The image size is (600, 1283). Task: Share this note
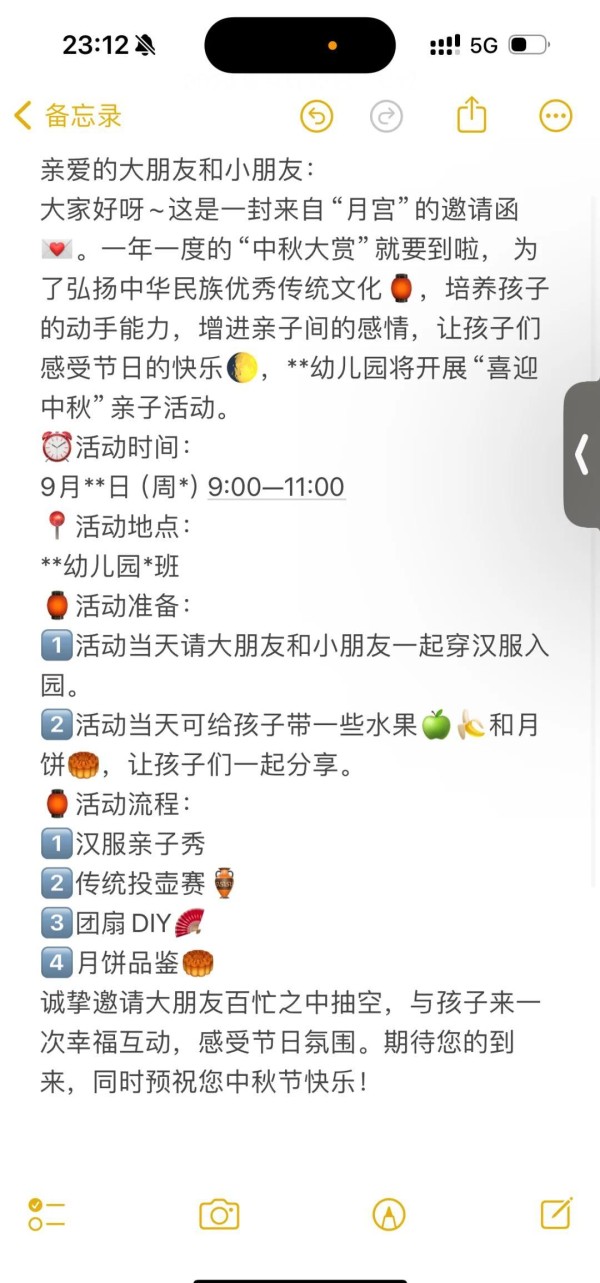click(471, 115)
